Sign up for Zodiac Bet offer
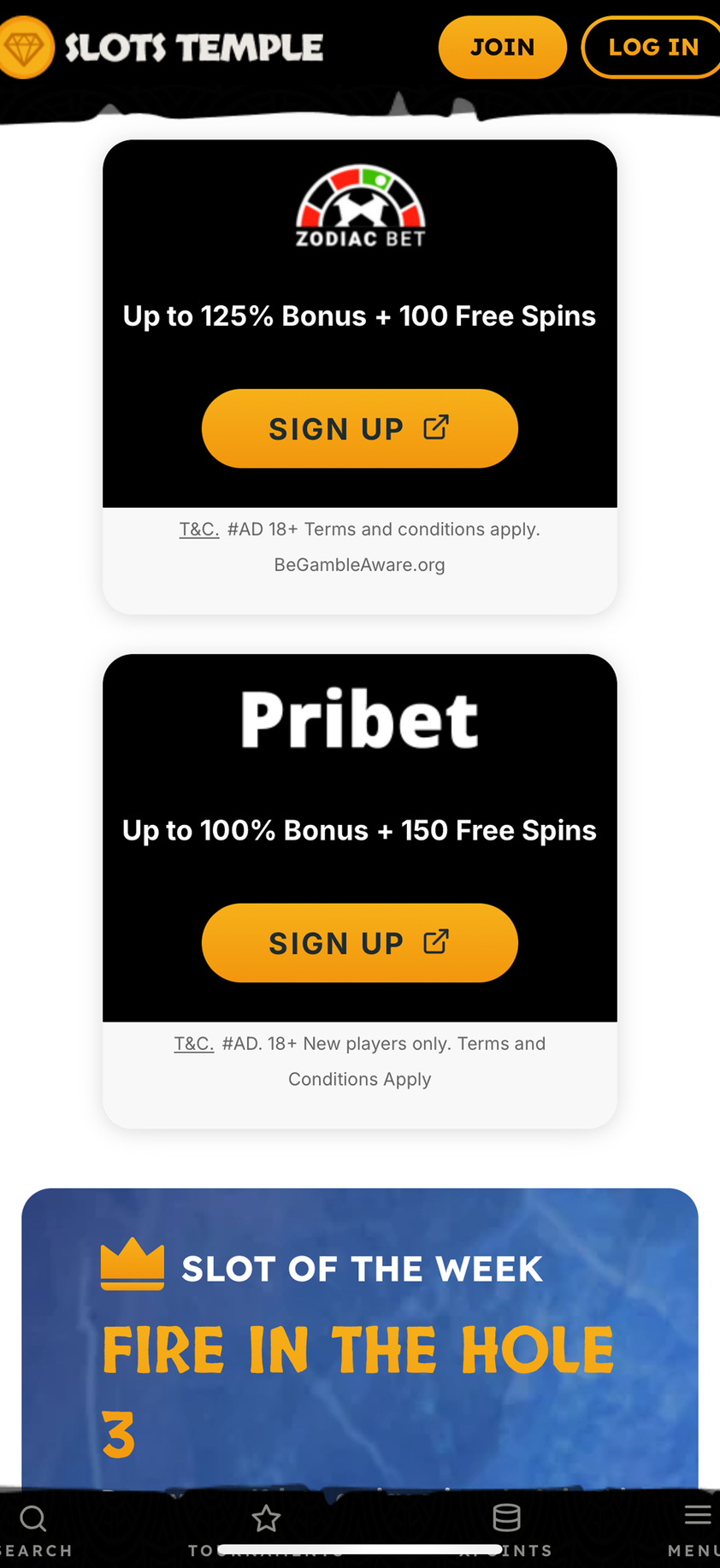The width and height of the screenshot is (720, 1568). coord(359,428)
